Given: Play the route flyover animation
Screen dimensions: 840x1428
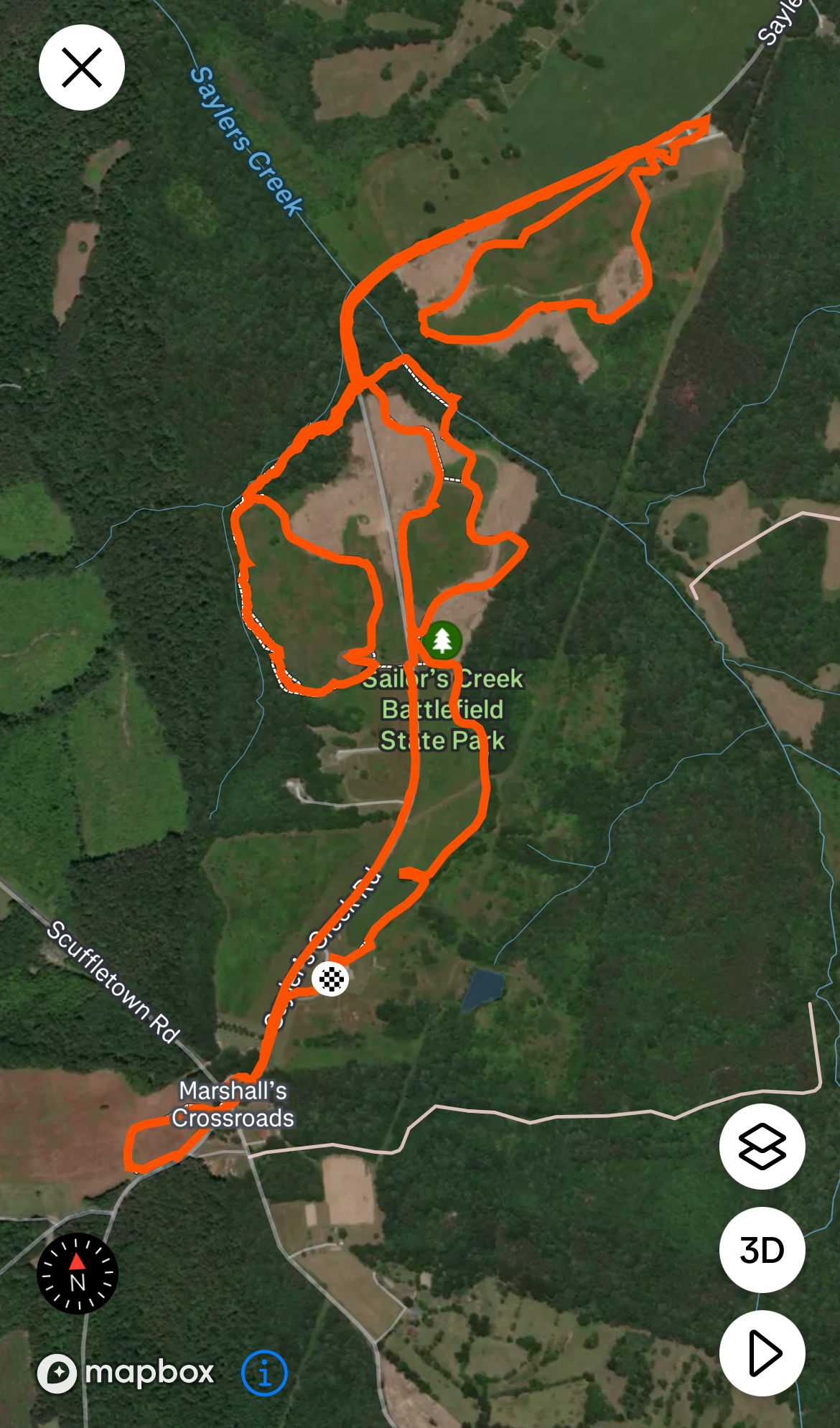Looking at the screenshot, I should tap(762, 1353).
